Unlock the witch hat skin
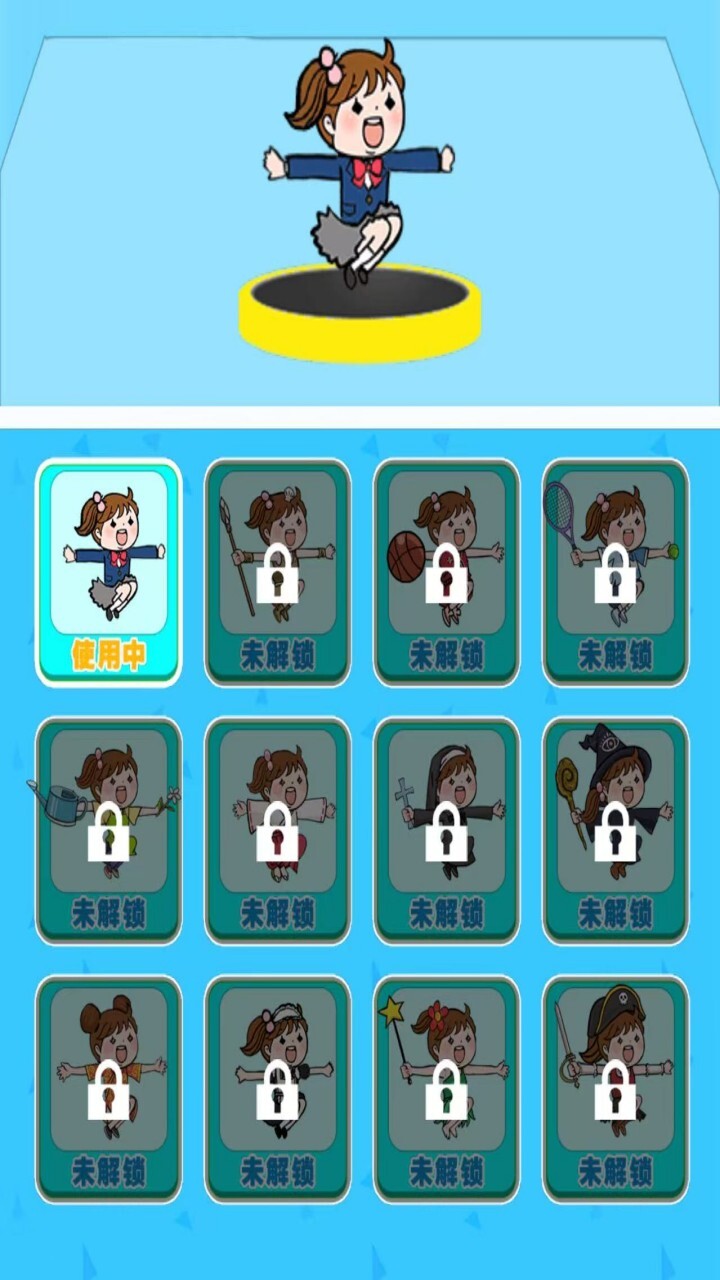 point(615,830)
